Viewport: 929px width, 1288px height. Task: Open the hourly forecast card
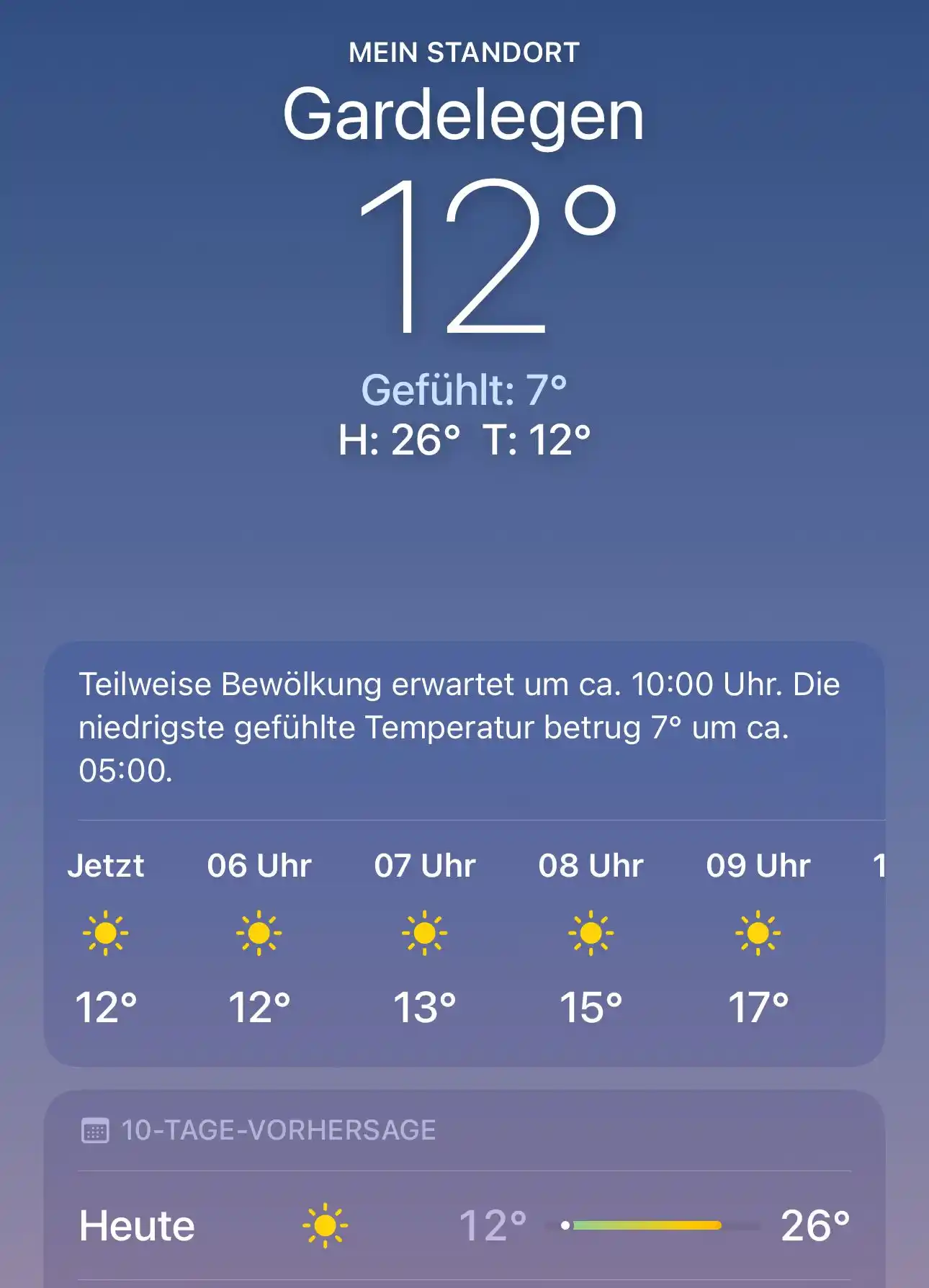(x=464, y=936)
